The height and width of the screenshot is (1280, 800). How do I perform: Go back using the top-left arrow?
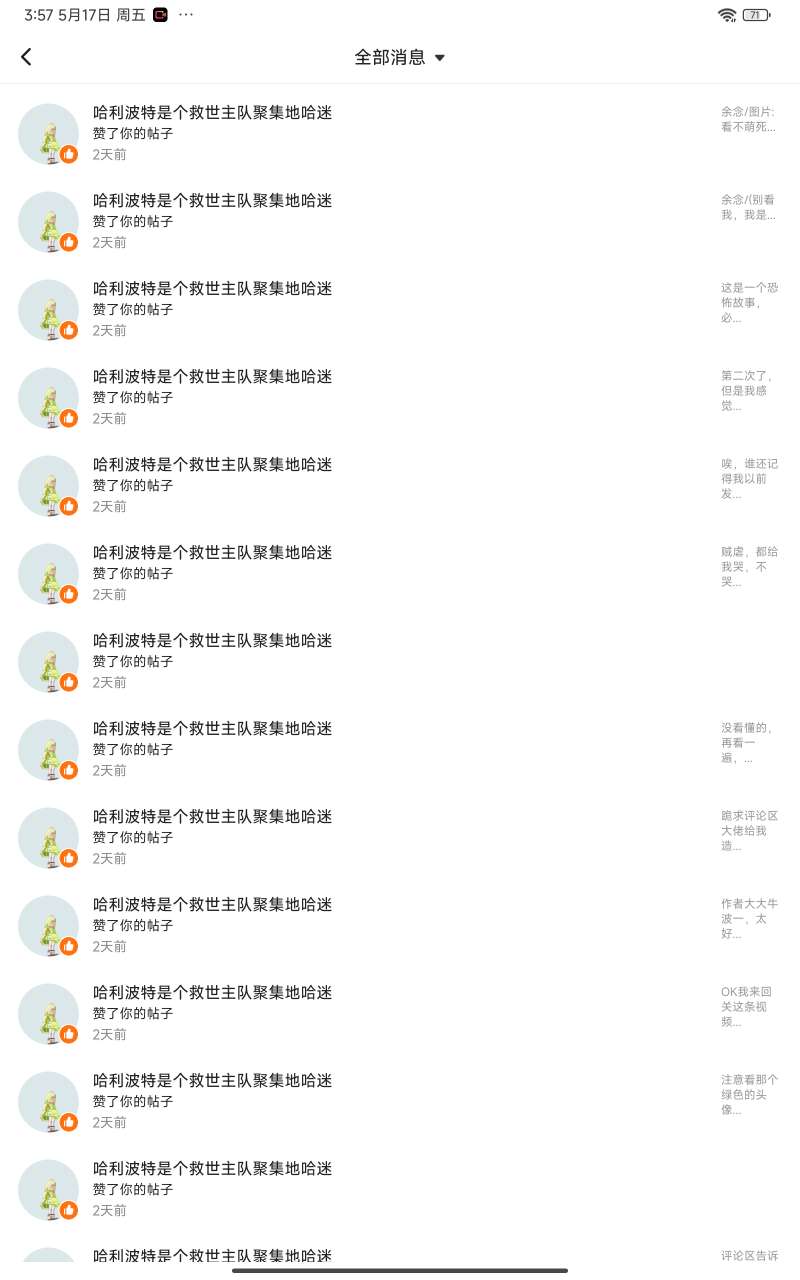26,57
